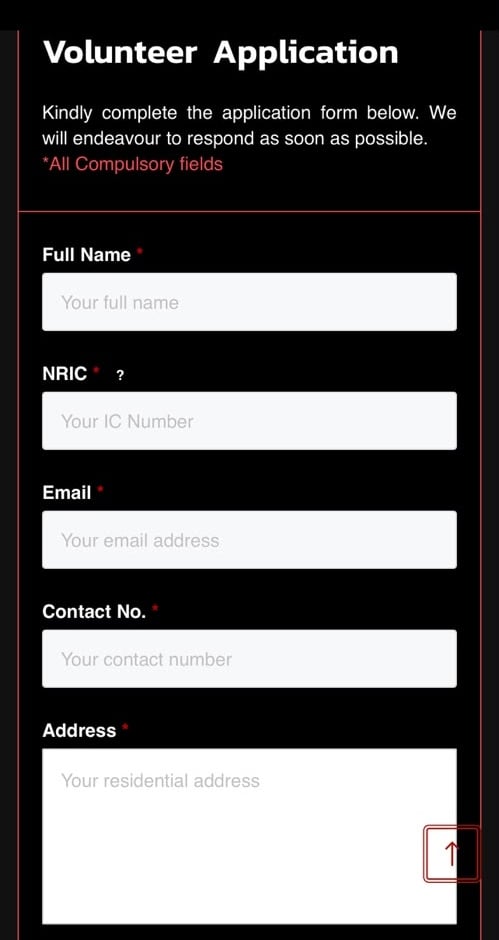Select the Email address field
Image resolution: width=499 pixels, height=940 pixels.
click(x=249, y=540)
